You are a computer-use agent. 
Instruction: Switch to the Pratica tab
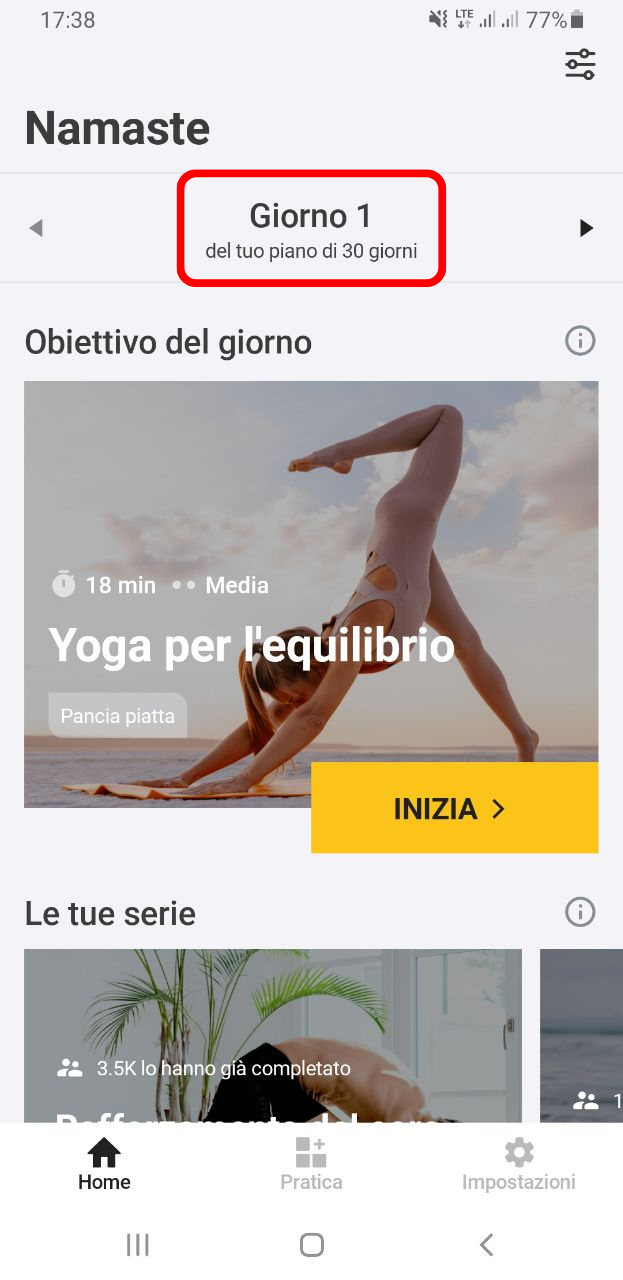point(311,1165)
